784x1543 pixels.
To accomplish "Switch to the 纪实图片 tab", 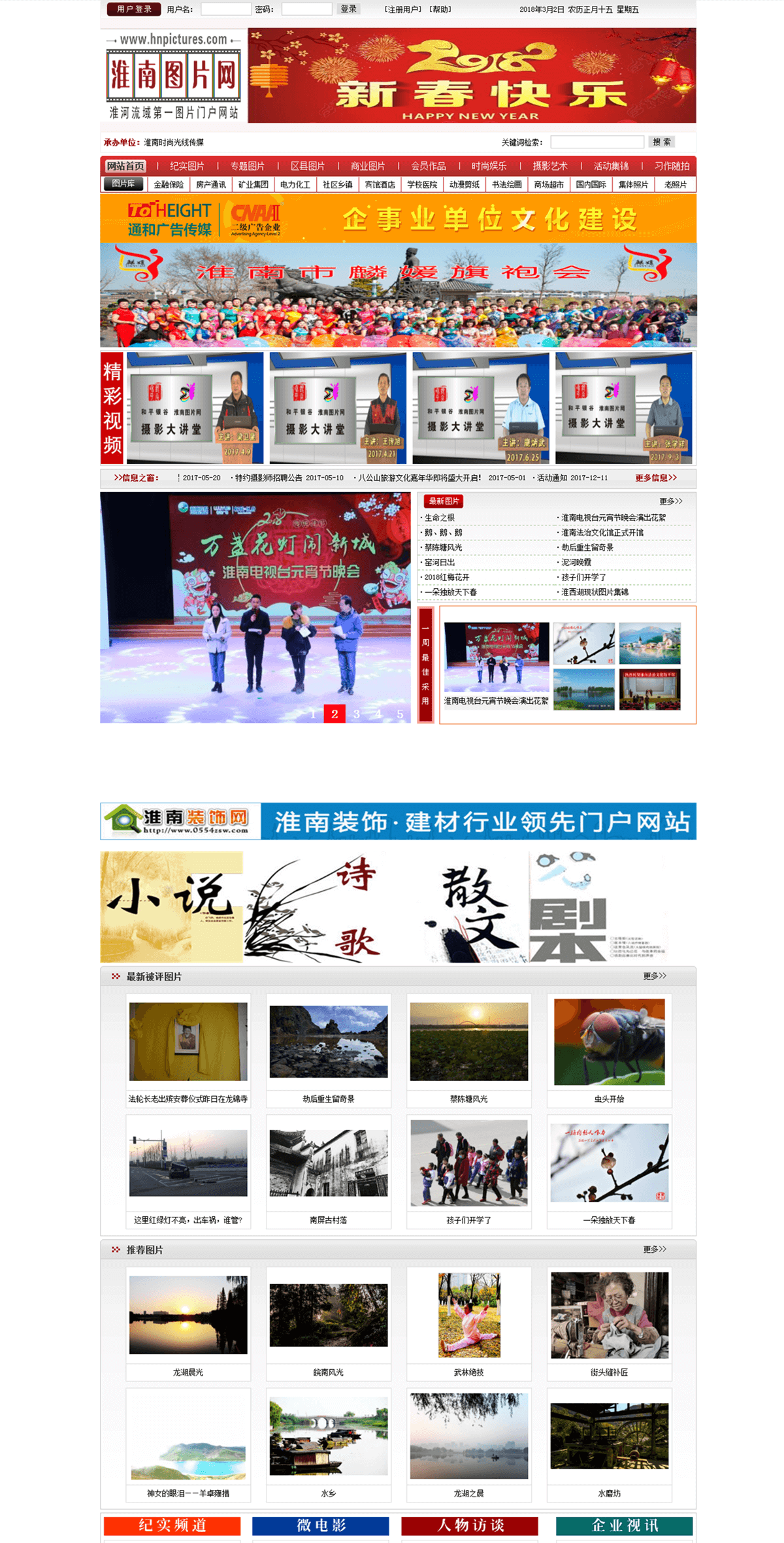I will [187, 166].
